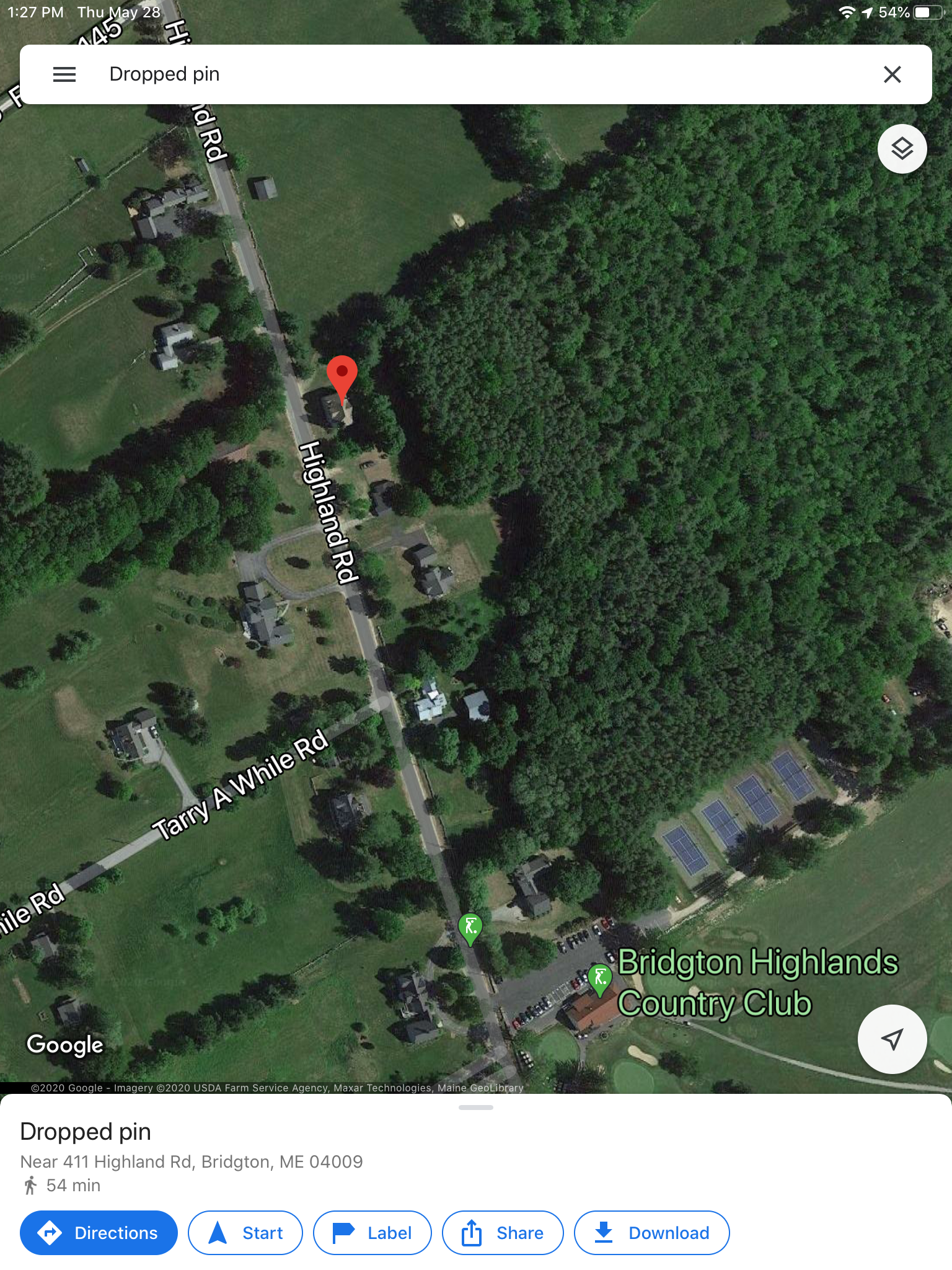Open the hamburger menu
This screenshot has width=952, height=1270.
(x=64, y=74)
